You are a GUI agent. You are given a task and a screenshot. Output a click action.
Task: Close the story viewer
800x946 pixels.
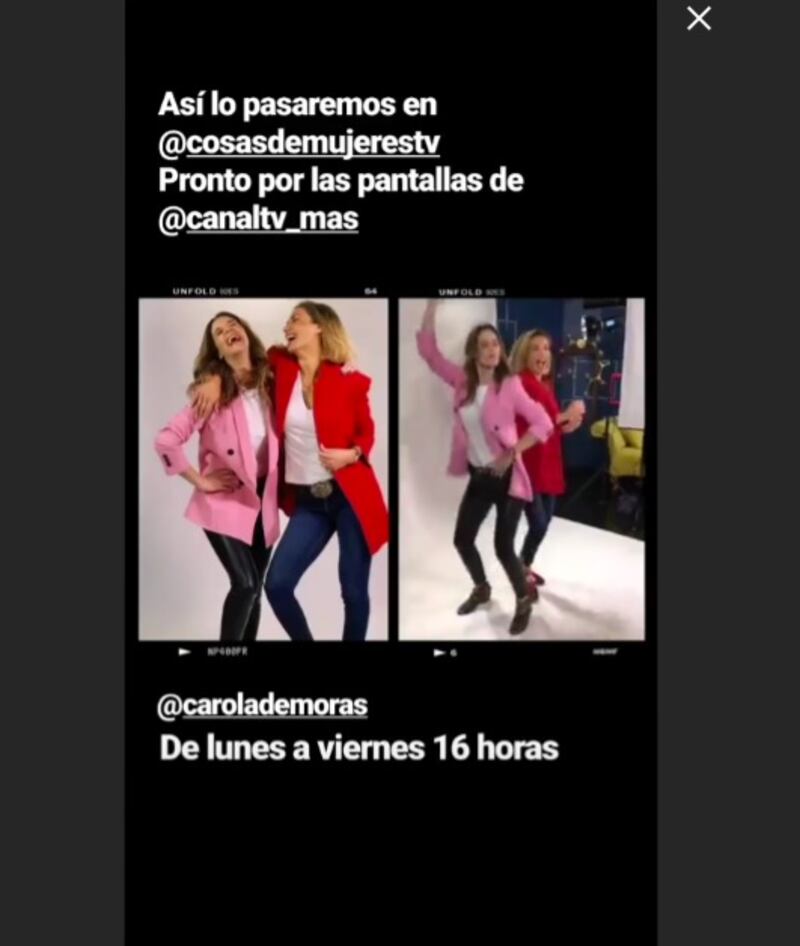[x=699, y=19]
